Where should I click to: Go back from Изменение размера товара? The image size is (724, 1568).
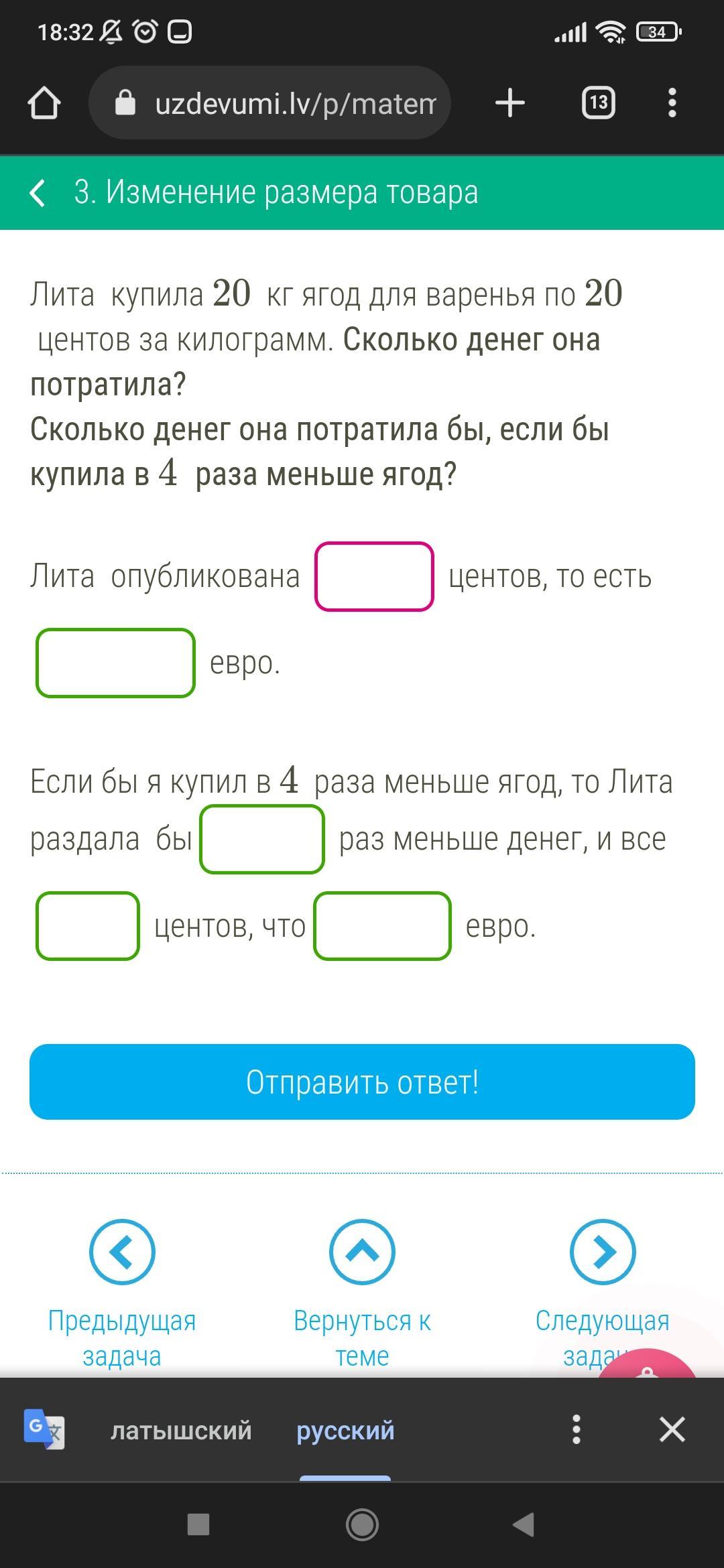tap(38, 193)
